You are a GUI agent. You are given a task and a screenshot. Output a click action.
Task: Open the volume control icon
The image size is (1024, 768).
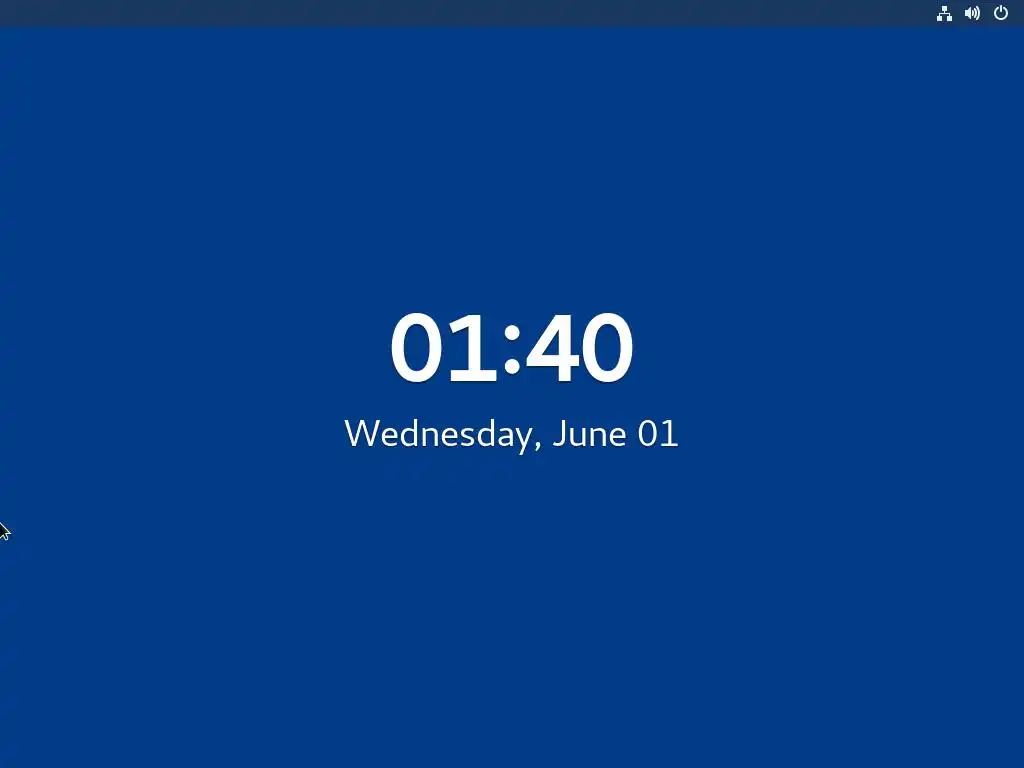click(x=972, y=13)
